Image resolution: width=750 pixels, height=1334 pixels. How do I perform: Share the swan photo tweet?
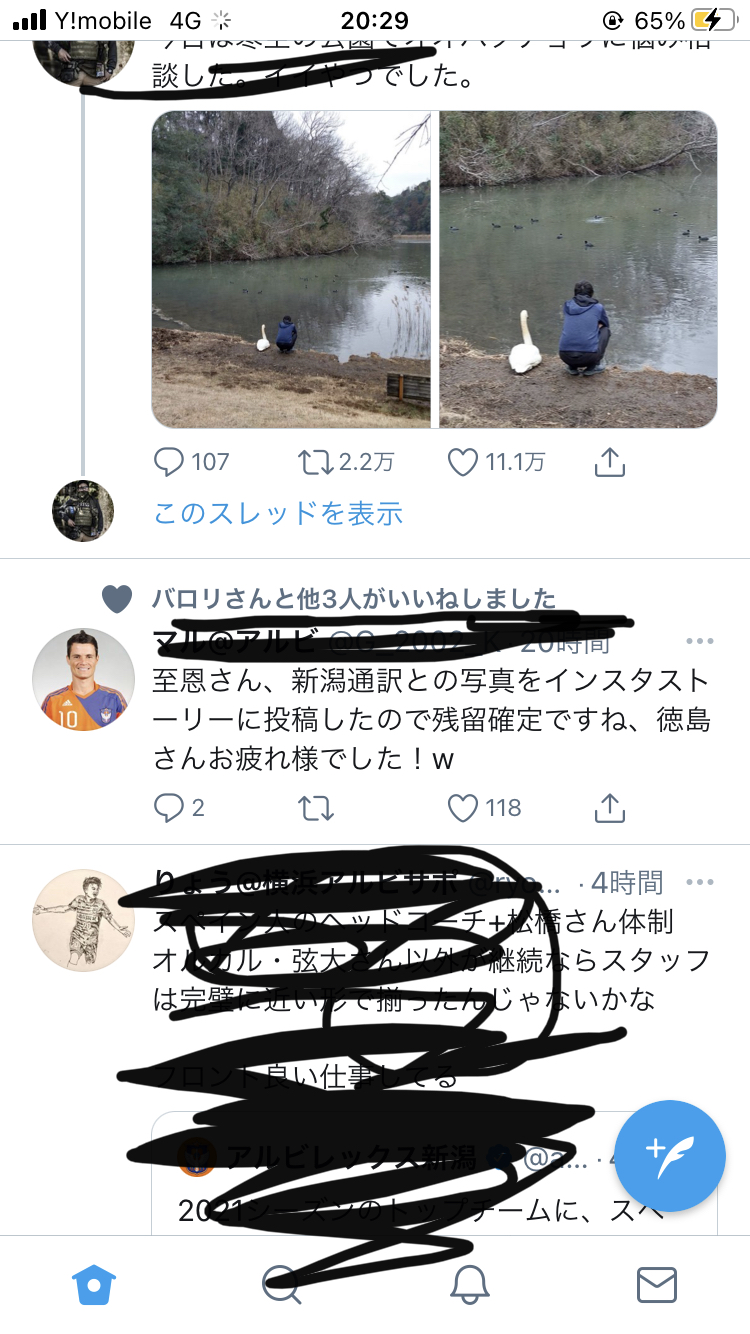[x=610, y=461]
